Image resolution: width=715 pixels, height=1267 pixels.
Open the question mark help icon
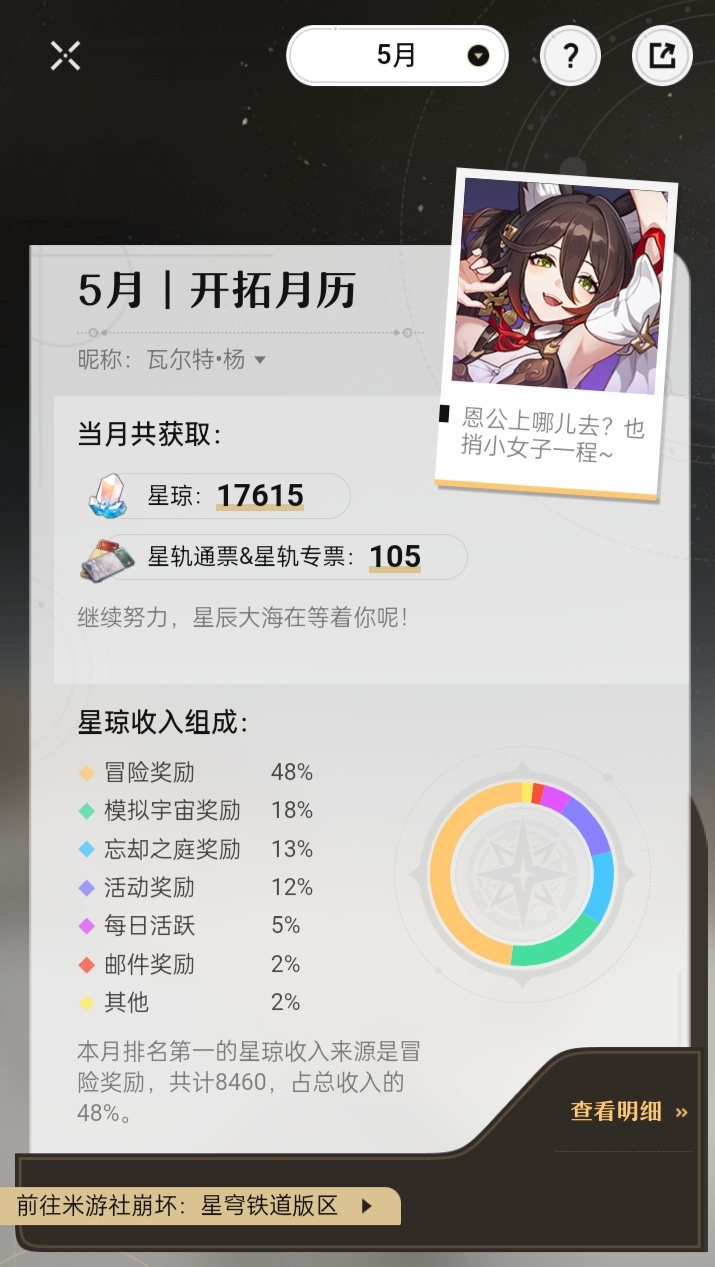coord(570,56)
